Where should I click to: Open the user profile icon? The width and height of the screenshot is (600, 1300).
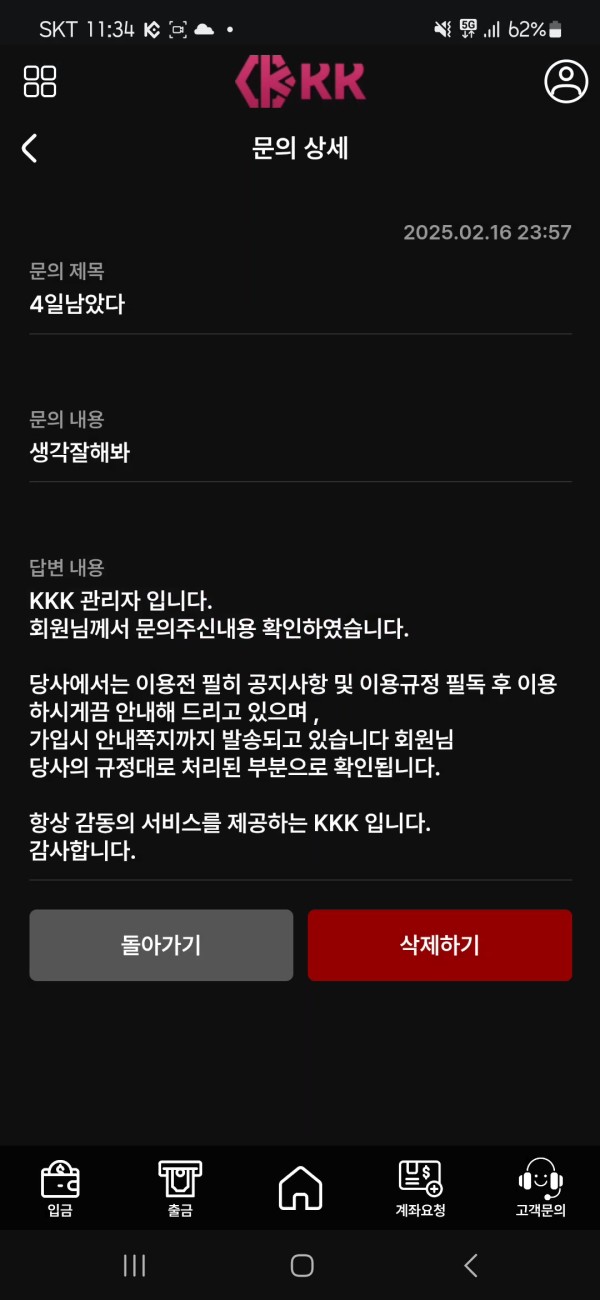click(x=566, y=81)
